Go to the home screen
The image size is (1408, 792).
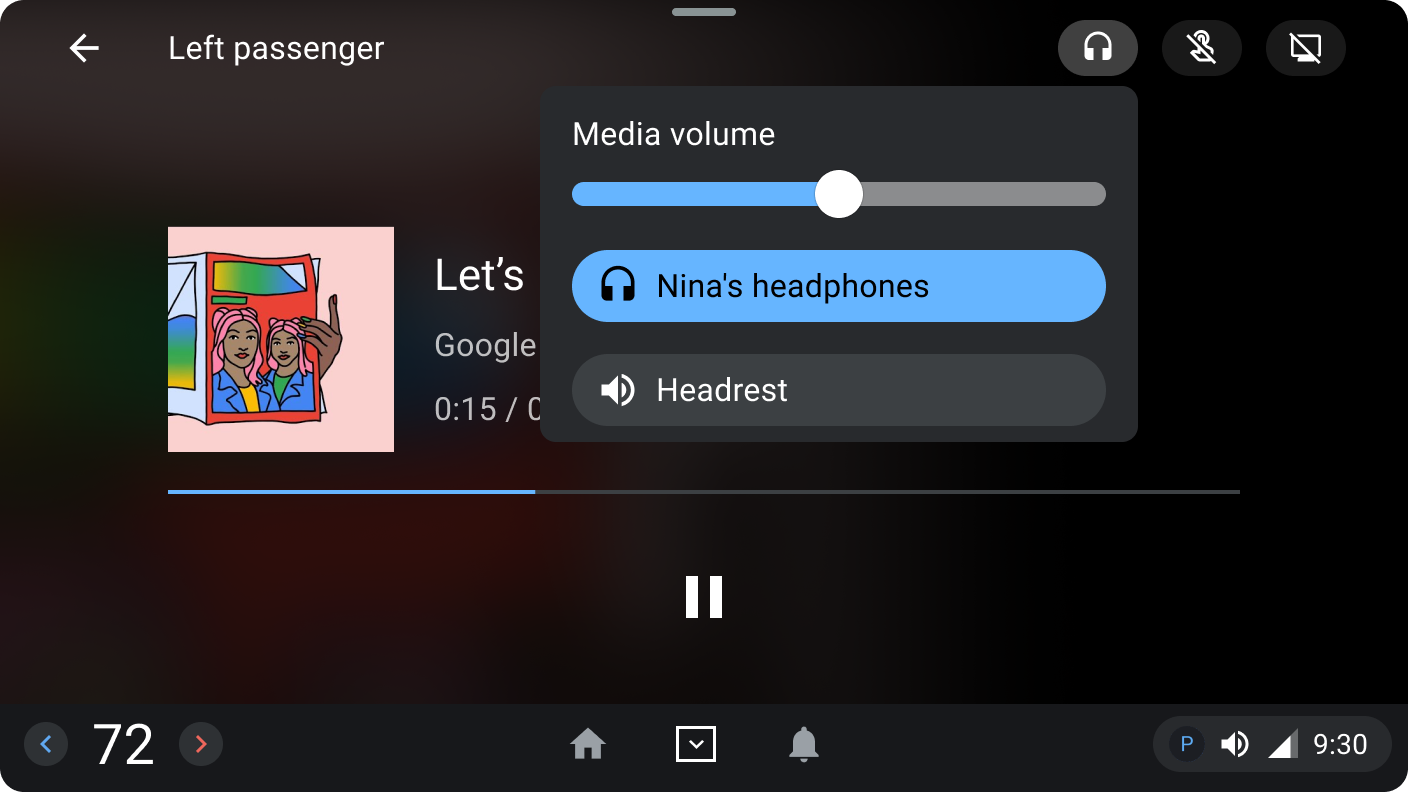point(588,744)
